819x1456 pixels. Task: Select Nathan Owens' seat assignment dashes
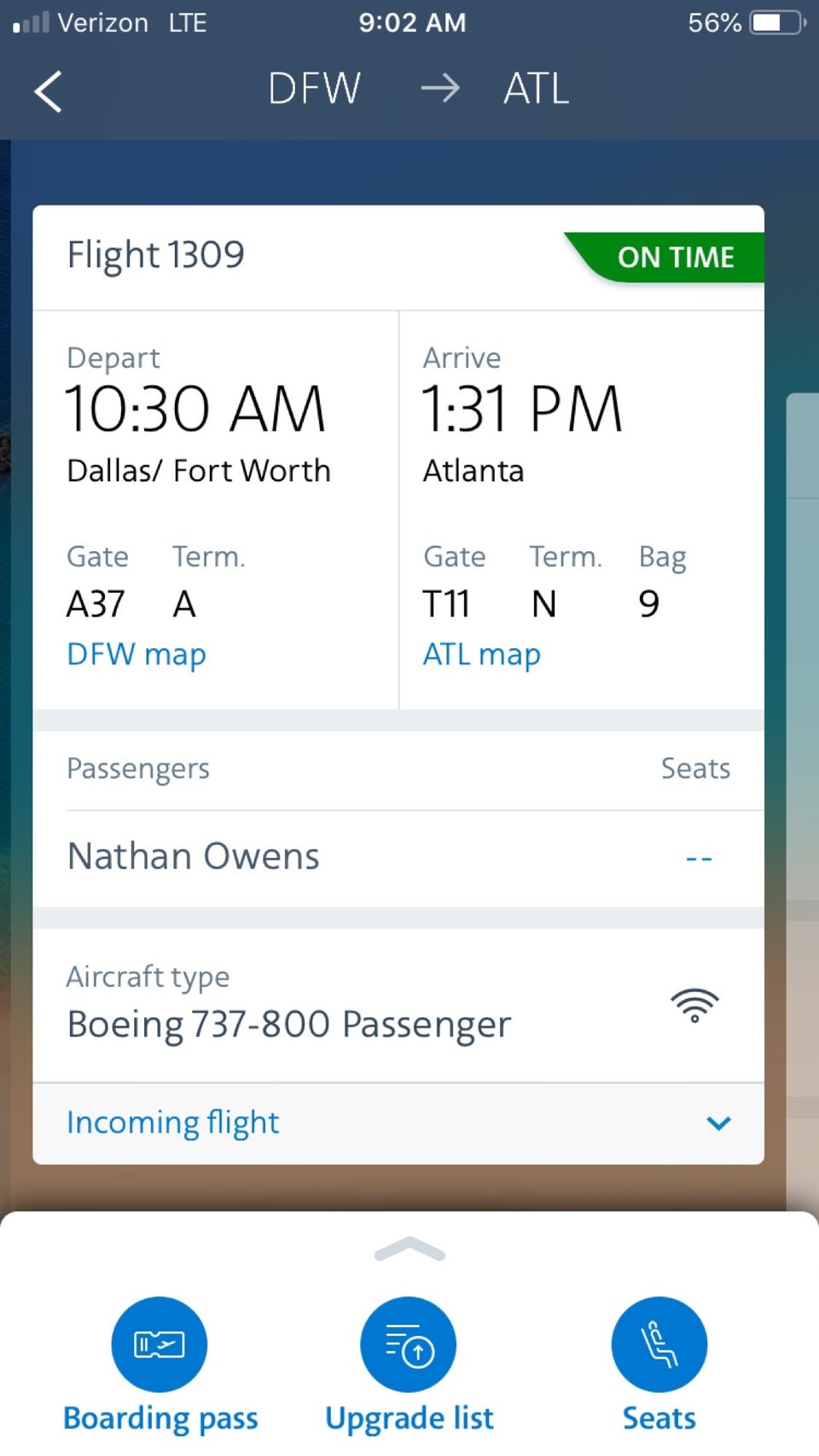click(699, 858)
